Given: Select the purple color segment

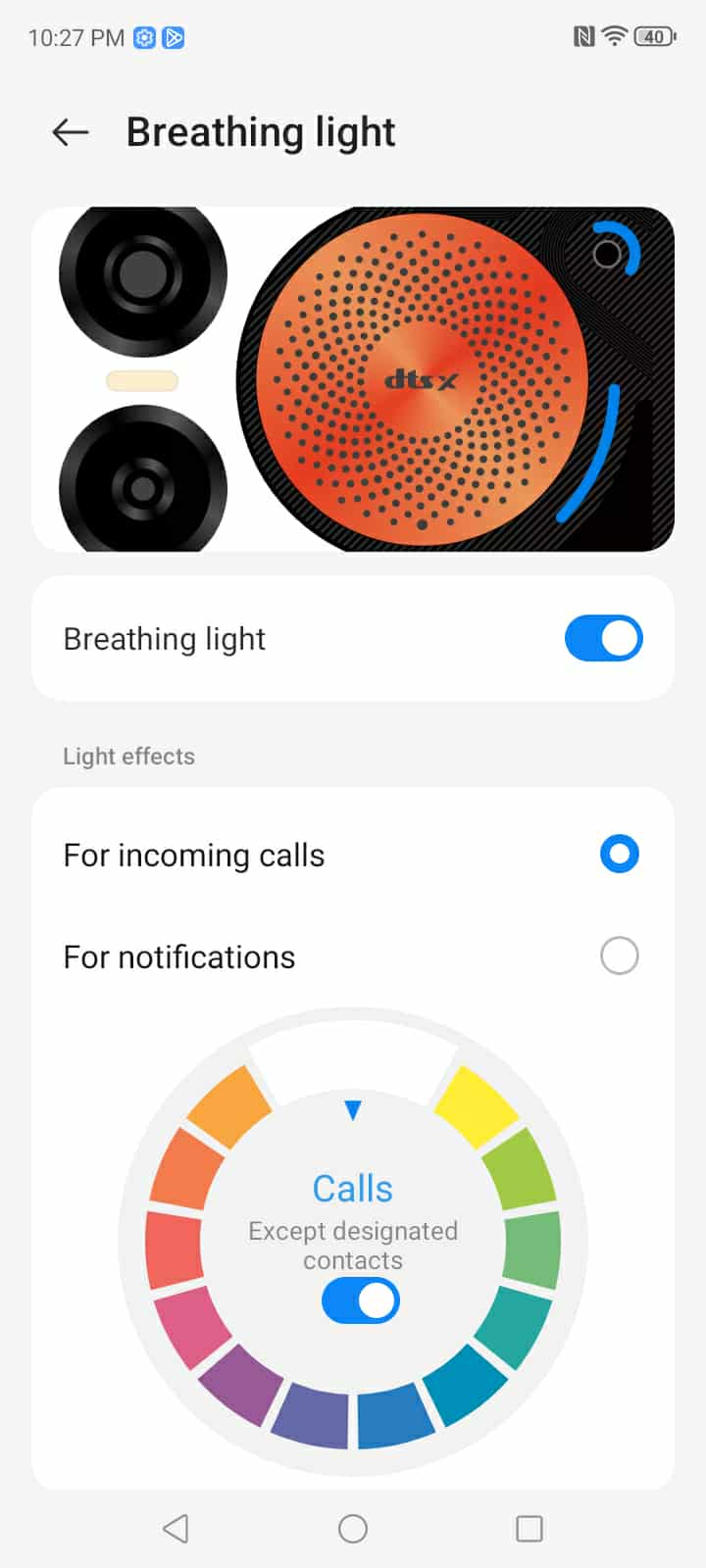Looking at the screenshot, I should 241,1382.
